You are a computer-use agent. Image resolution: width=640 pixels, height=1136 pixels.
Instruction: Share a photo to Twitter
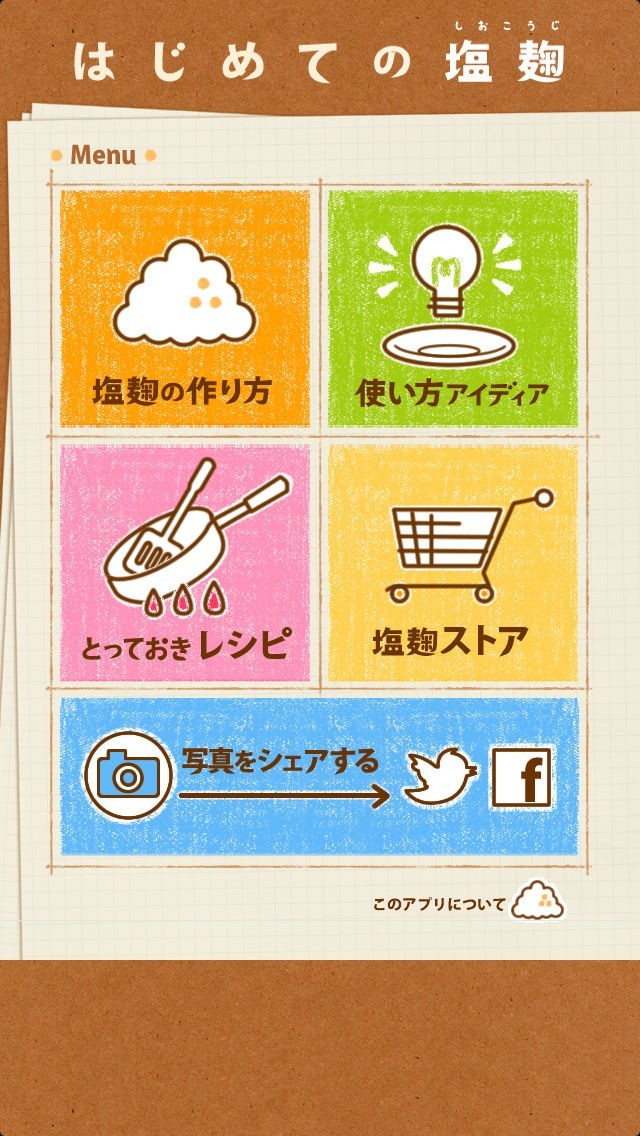click(x=440, y=776)
